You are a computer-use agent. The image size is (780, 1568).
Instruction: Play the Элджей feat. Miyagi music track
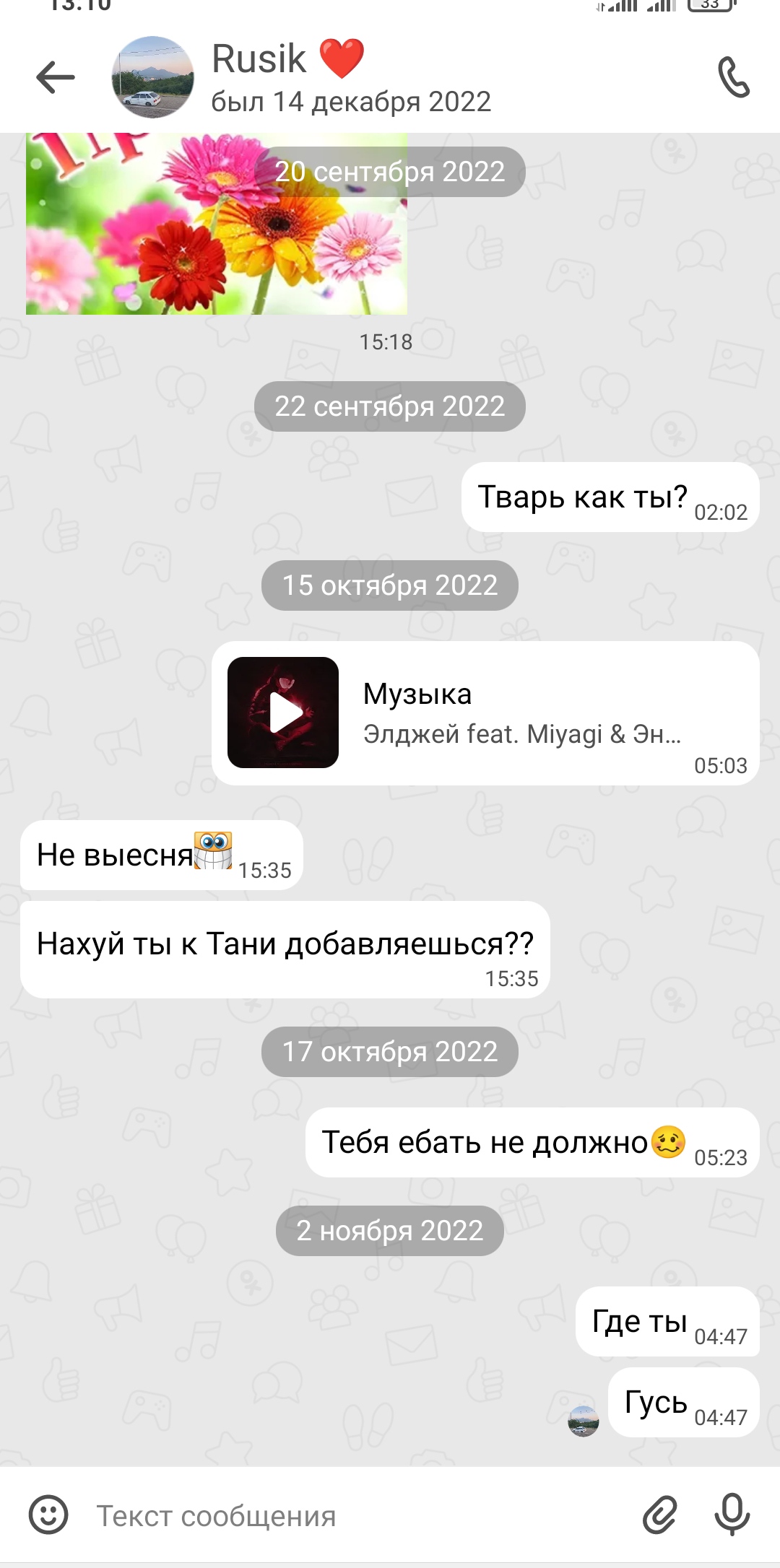point(283,713)
